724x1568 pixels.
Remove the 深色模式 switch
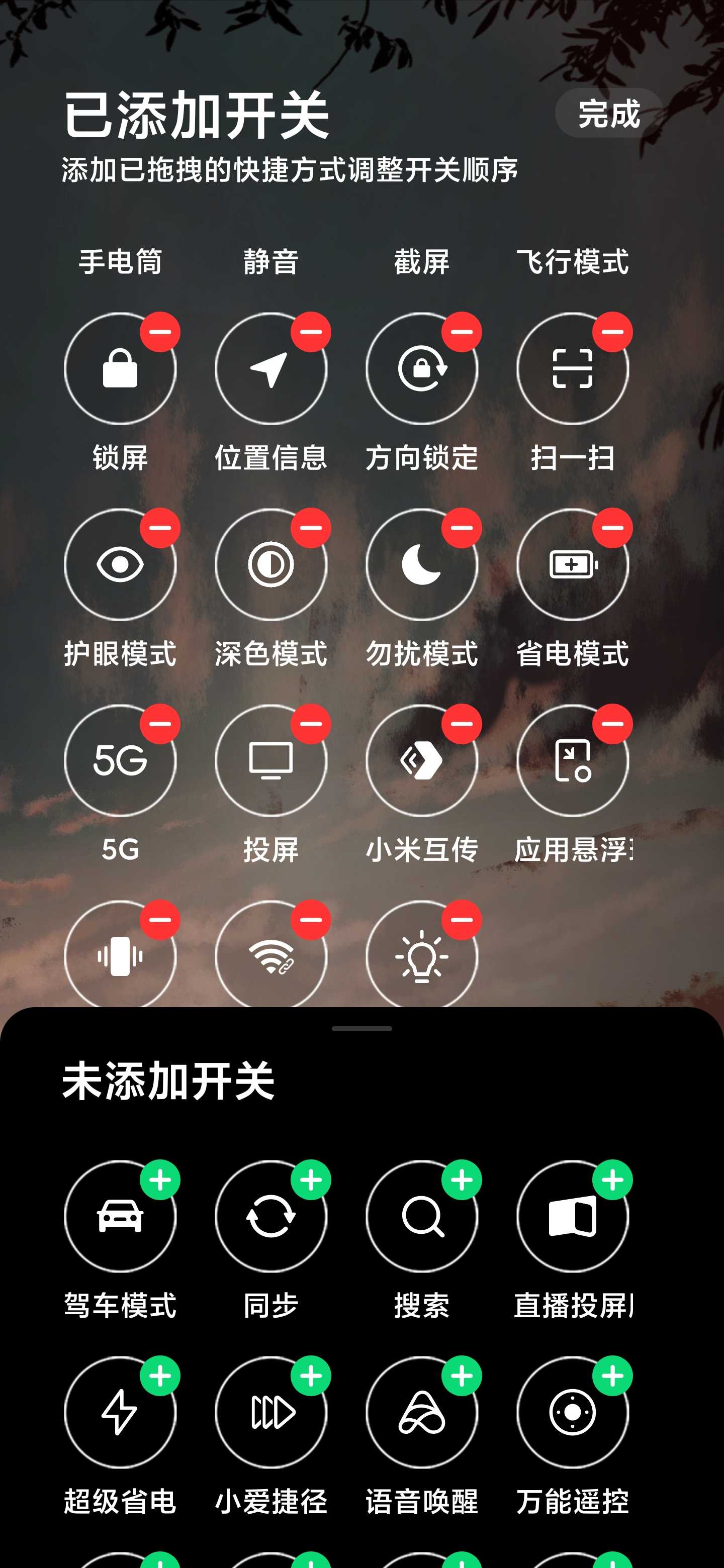(x=311, y=528)
